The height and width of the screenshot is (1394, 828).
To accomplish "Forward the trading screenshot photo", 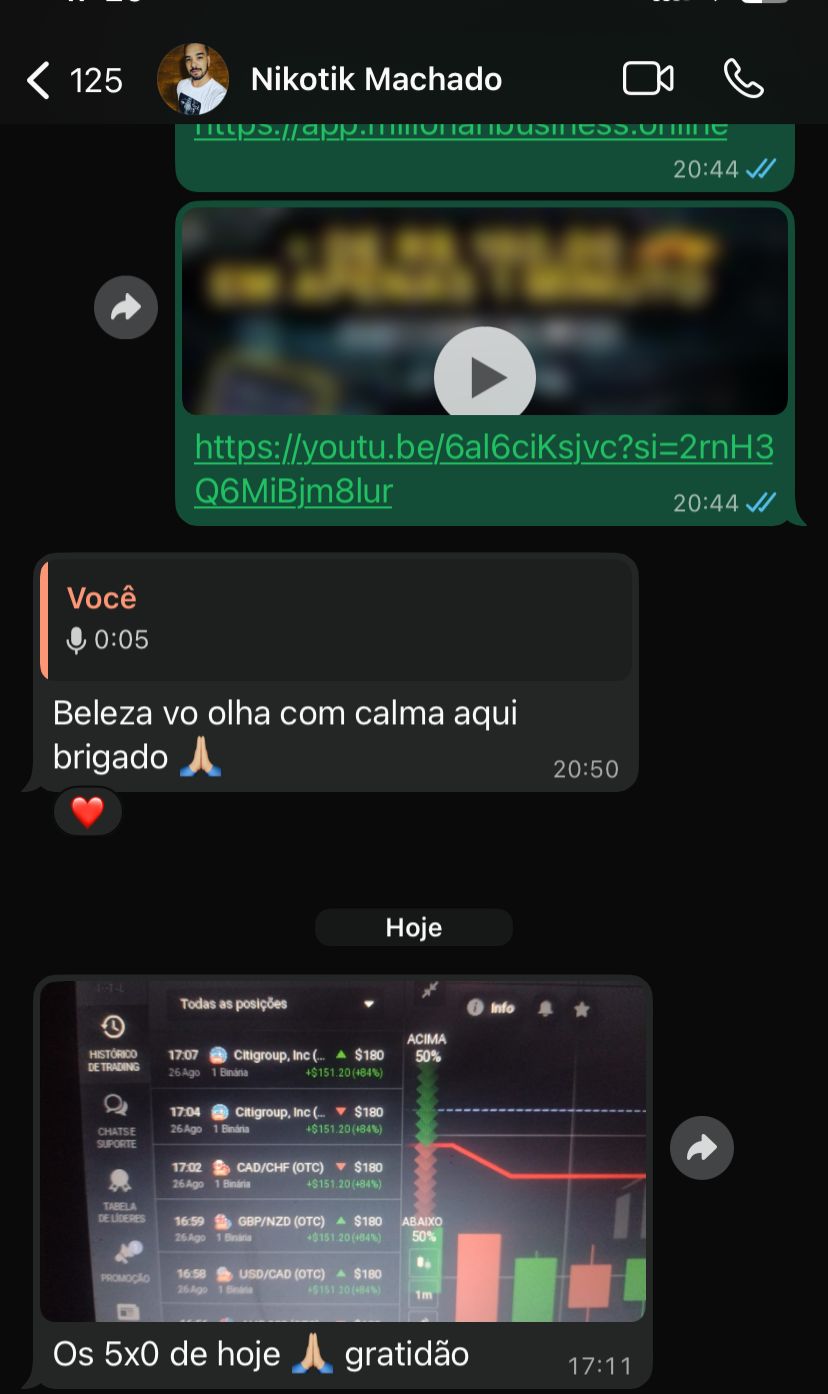I will tap(702, 1148).
